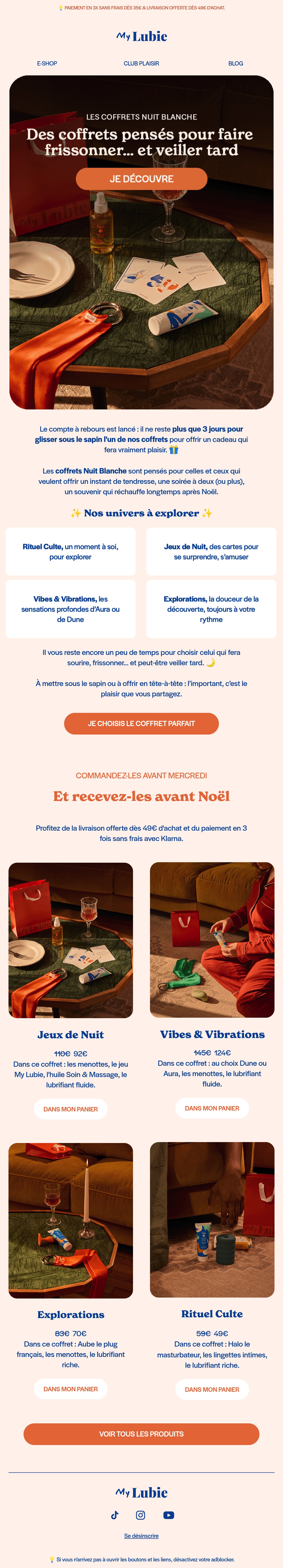This screenshot has width=283, height=1568.
Task: Open the TikTok icon
Action: click(115, 1515)
